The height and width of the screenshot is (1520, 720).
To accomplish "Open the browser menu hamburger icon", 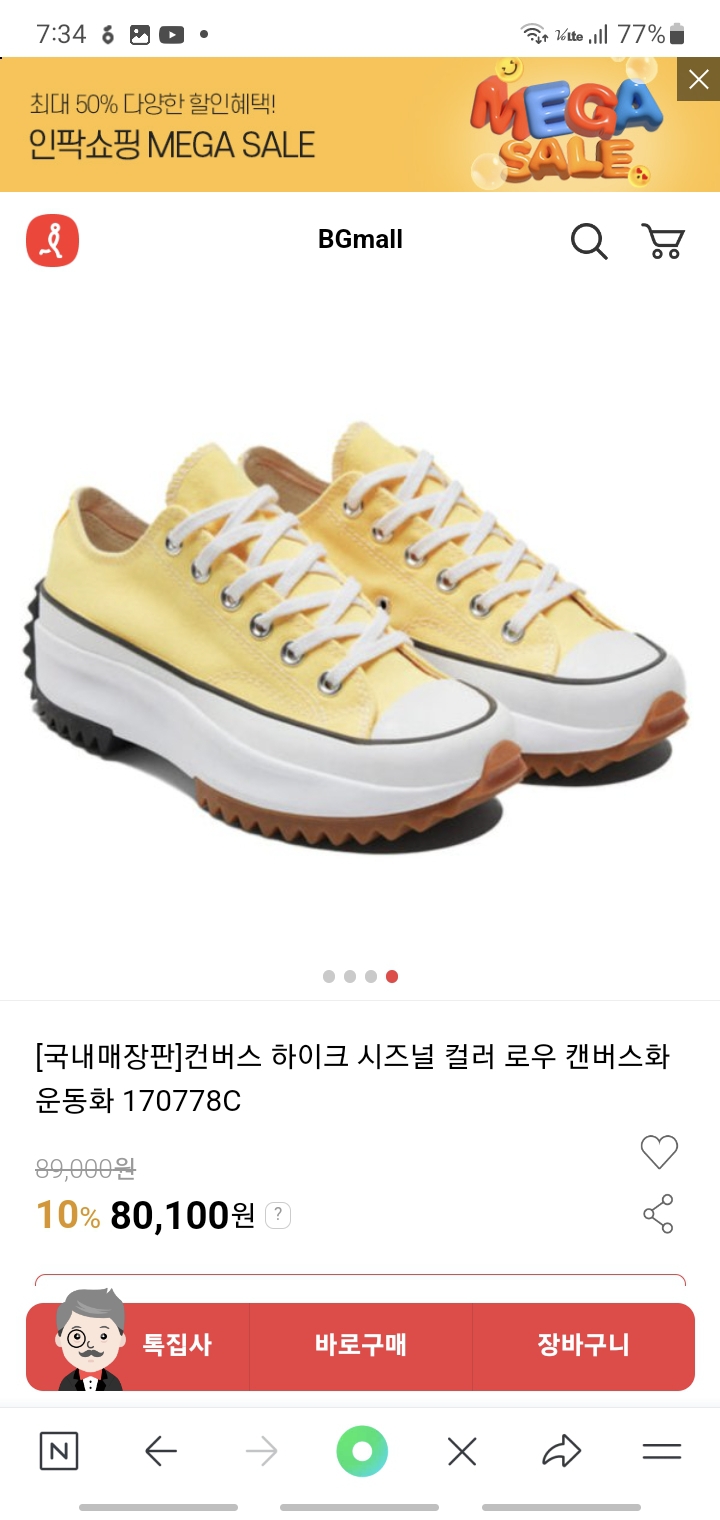I will click(662, 1452).
